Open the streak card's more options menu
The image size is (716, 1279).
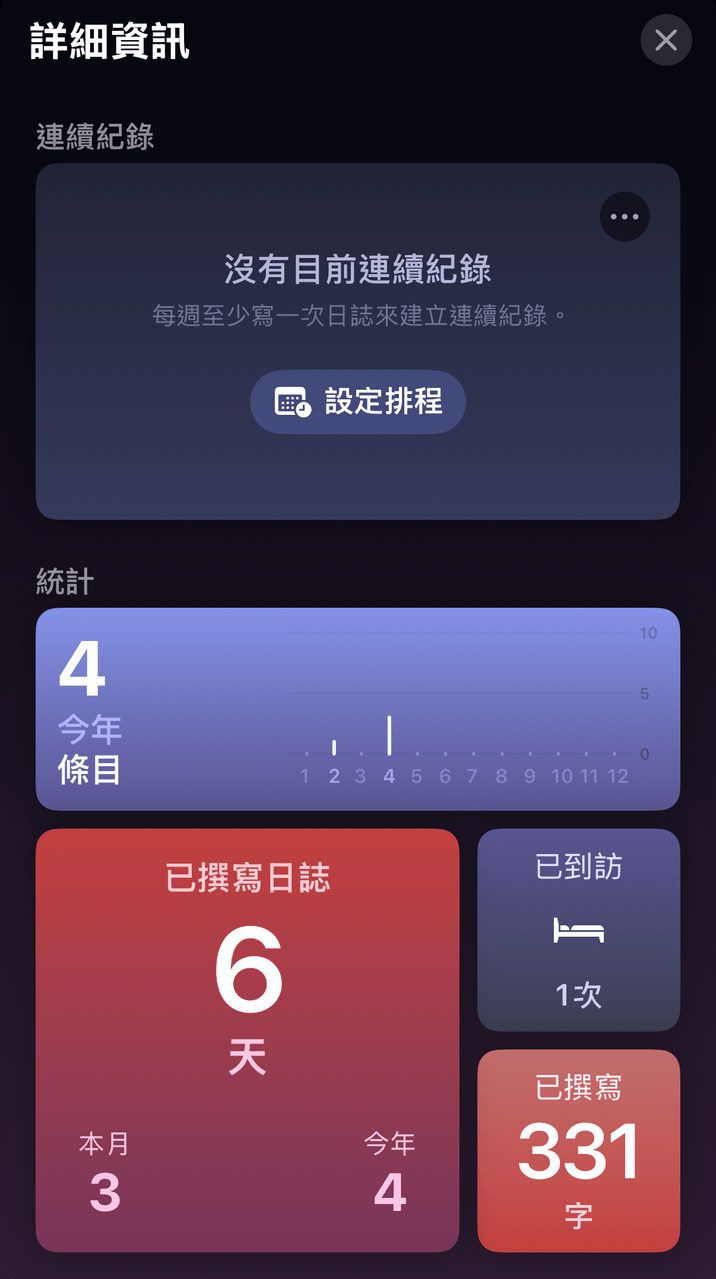[x=624, y=216]
